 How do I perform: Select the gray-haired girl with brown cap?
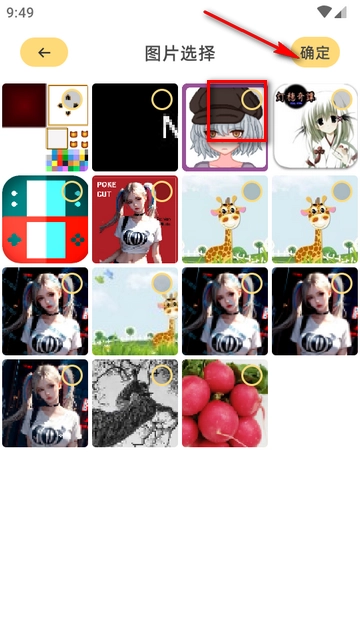(225, 127)
